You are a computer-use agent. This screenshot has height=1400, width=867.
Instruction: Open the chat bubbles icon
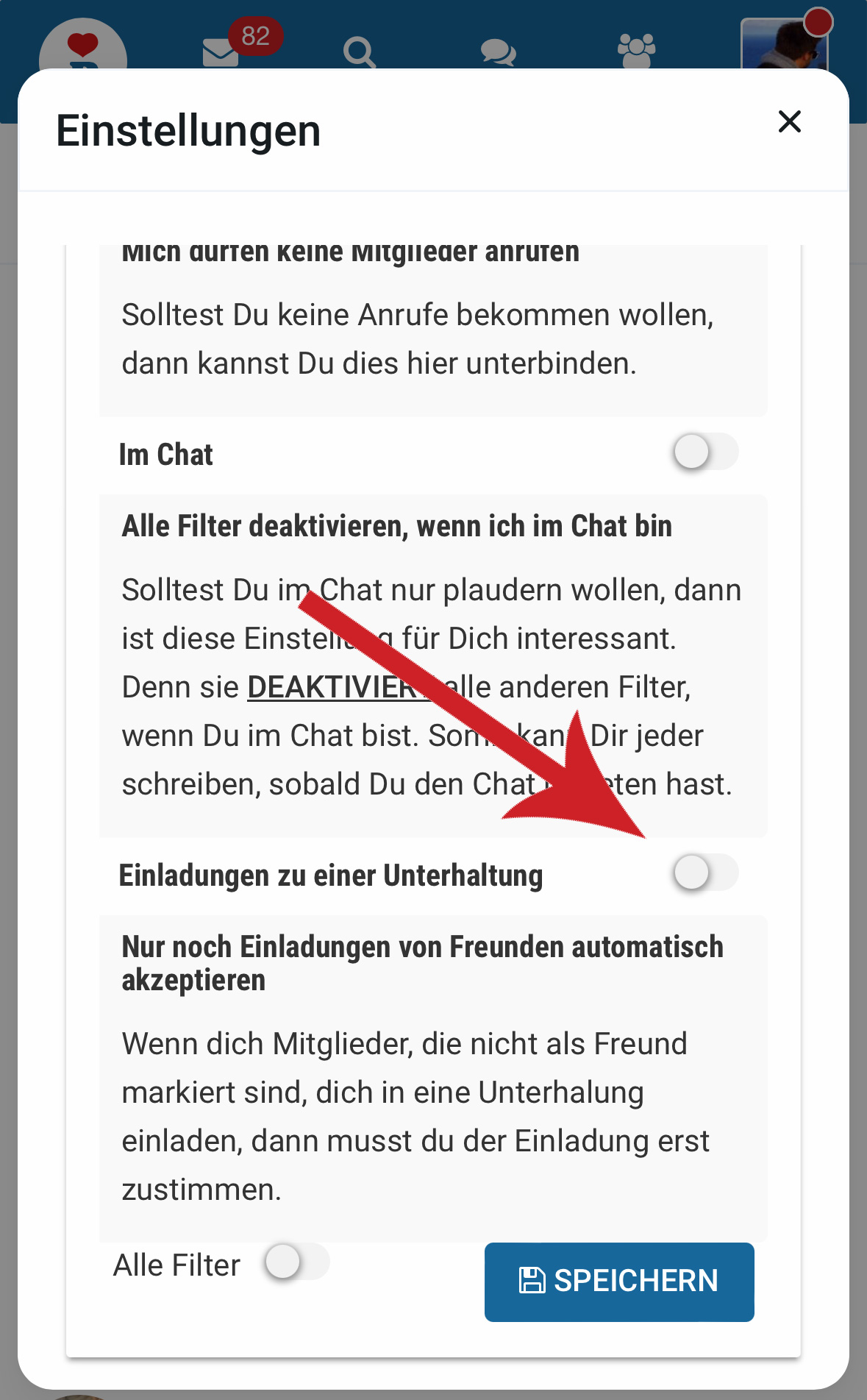coord(498,53)
